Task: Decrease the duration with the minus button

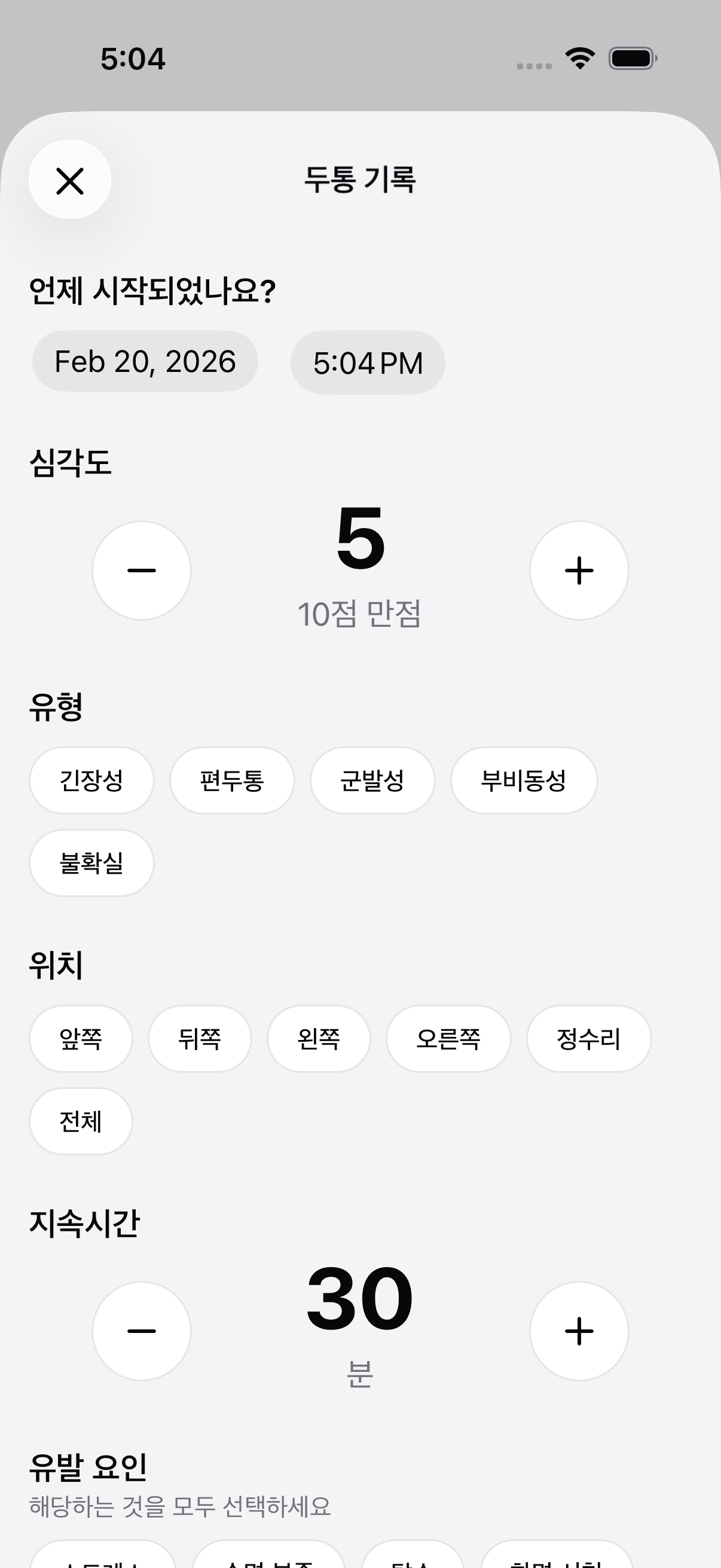Action: pyautogui.click(x=141, y=1331)
